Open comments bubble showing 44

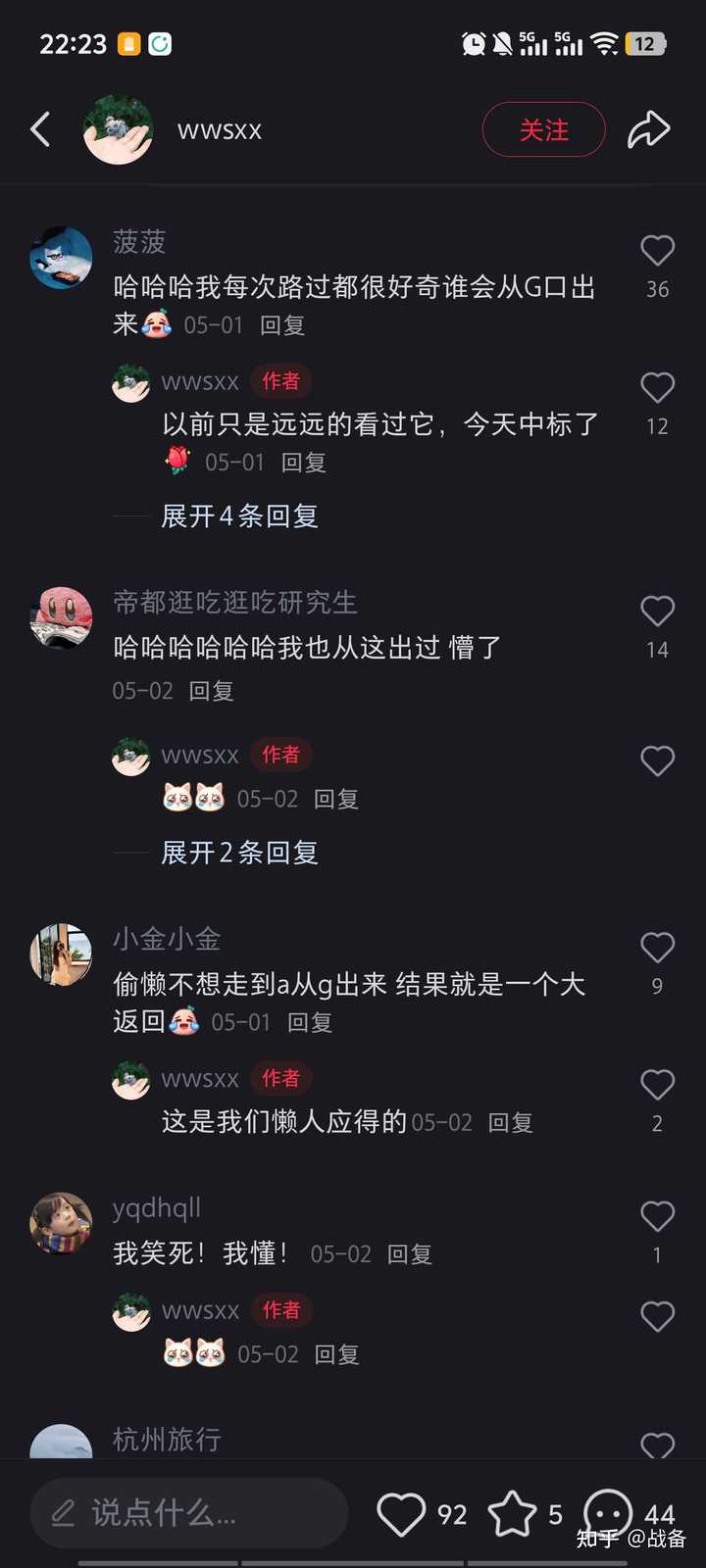pyautogui.click(x=608, y=1514)
